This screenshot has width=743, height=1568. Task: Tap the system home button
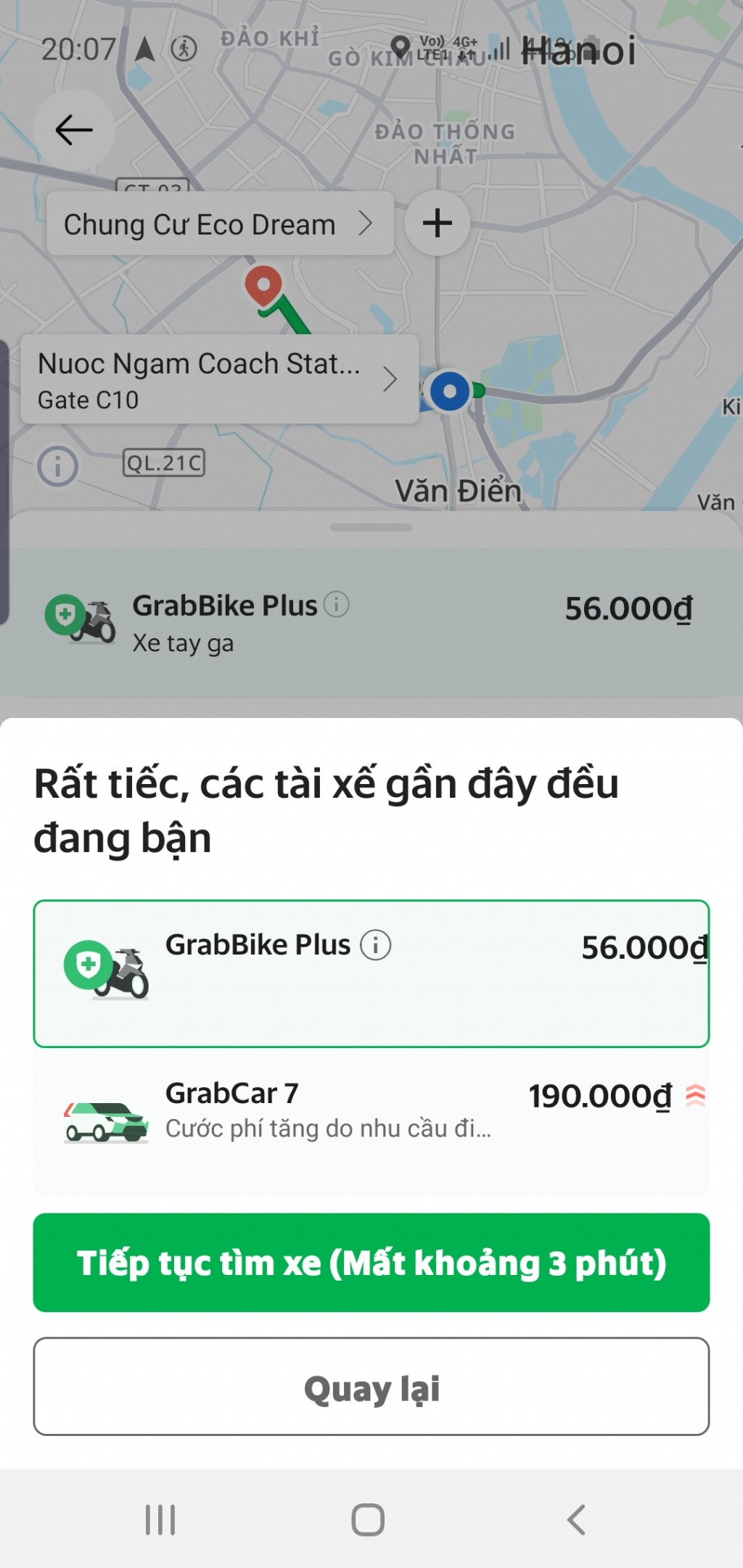(368, 1519)
